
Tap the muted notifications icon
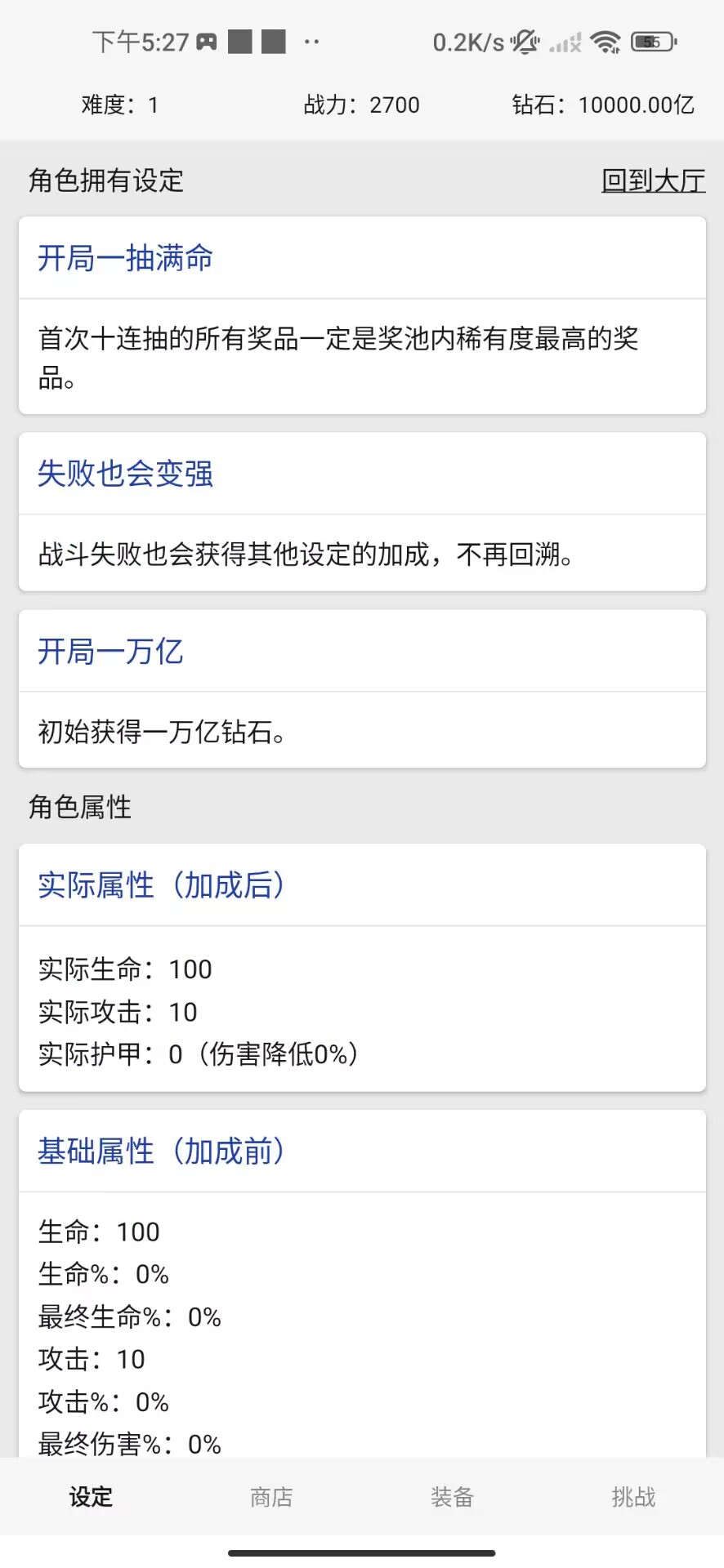[x=523, y=40]
